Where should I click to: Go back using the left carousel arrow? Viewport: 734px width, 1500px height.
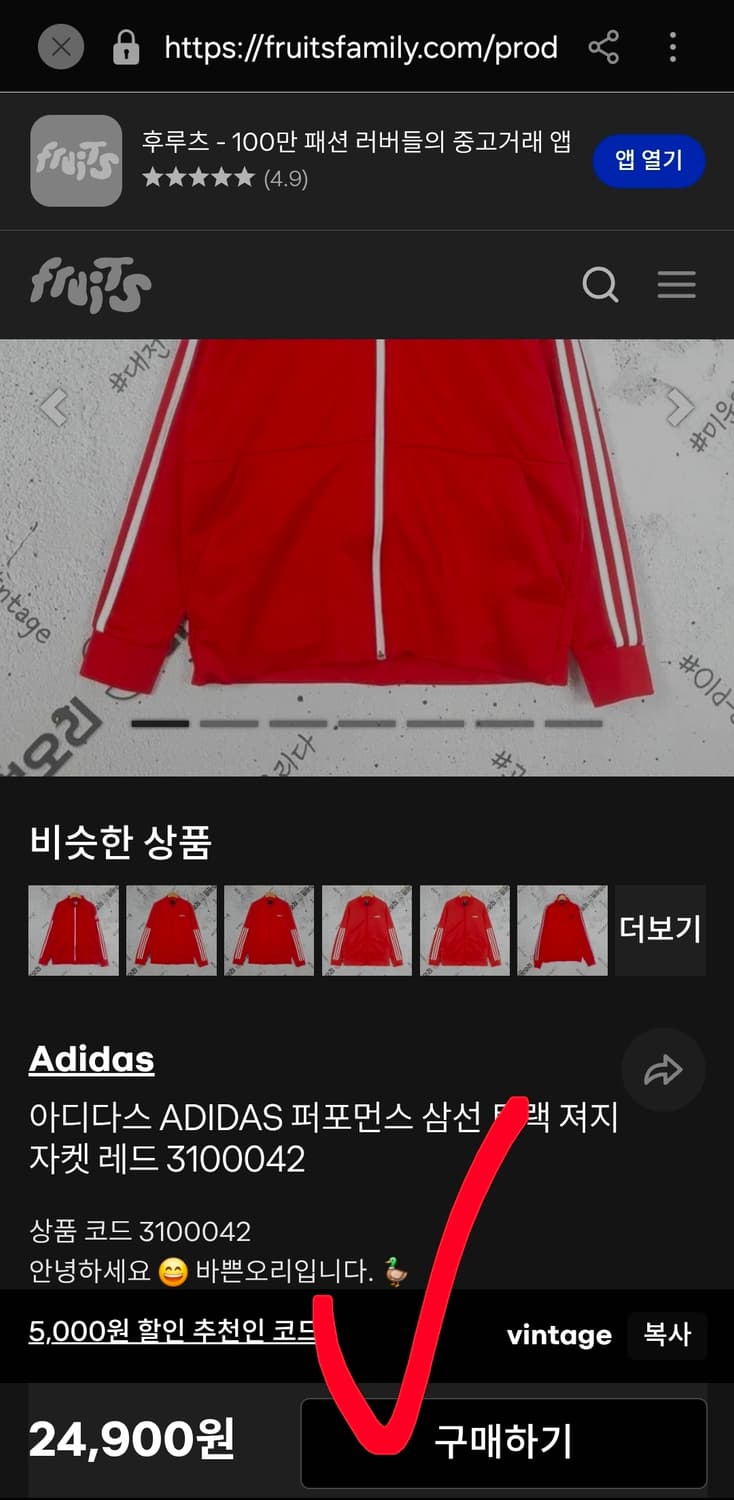click(x=56, y=408)
